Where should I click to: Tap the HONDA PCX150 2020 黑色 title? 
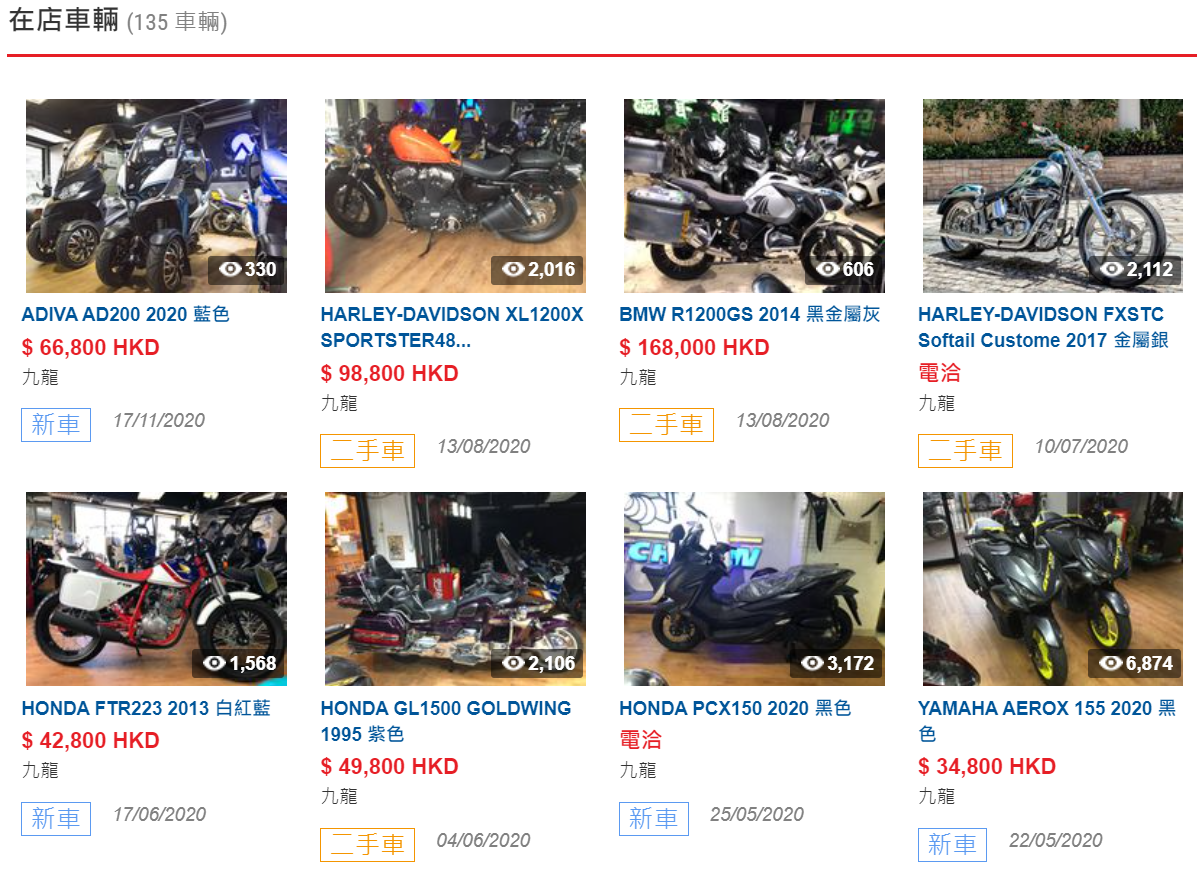(x=735, y=709)
